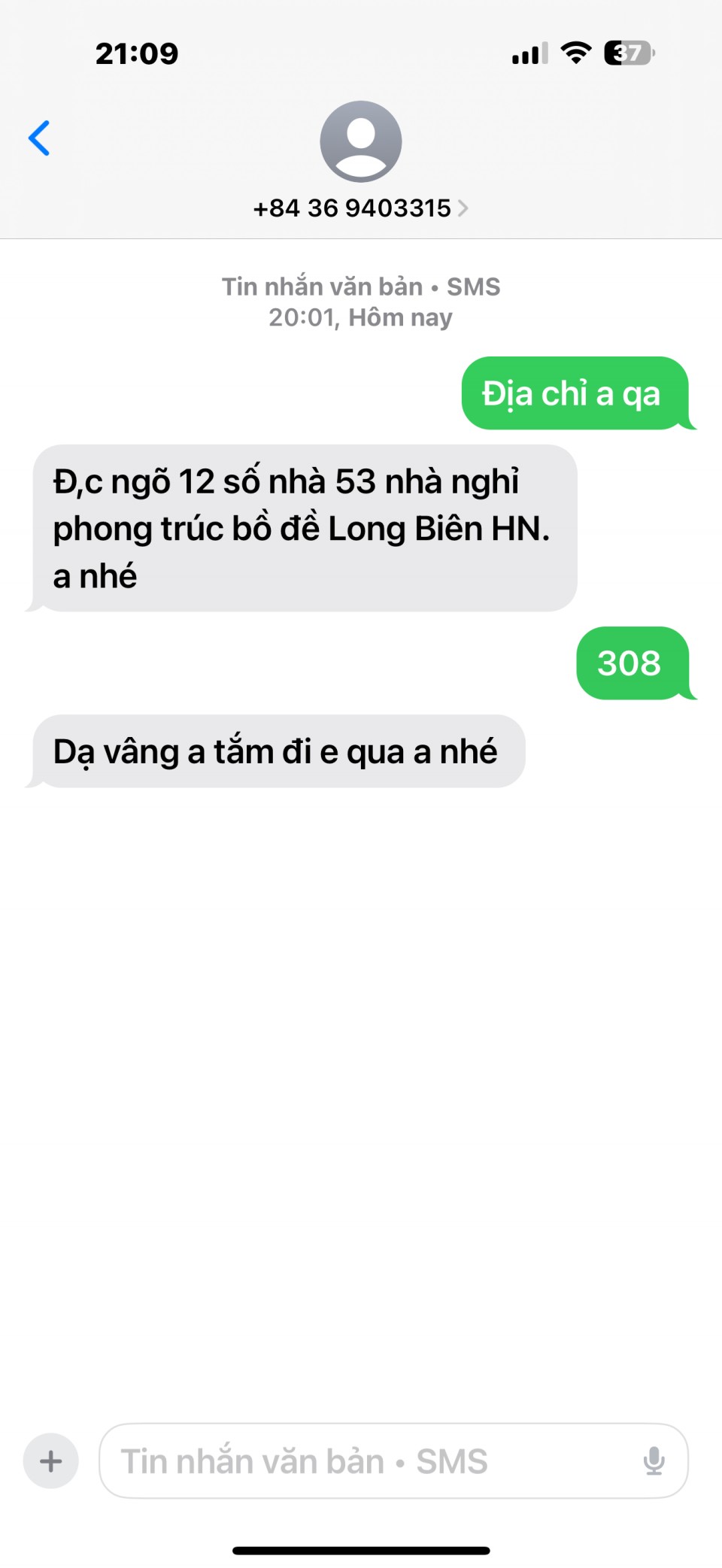Start voice dictation with the microphone
Screen dimensions: 722x1568
pos(654,1461)
